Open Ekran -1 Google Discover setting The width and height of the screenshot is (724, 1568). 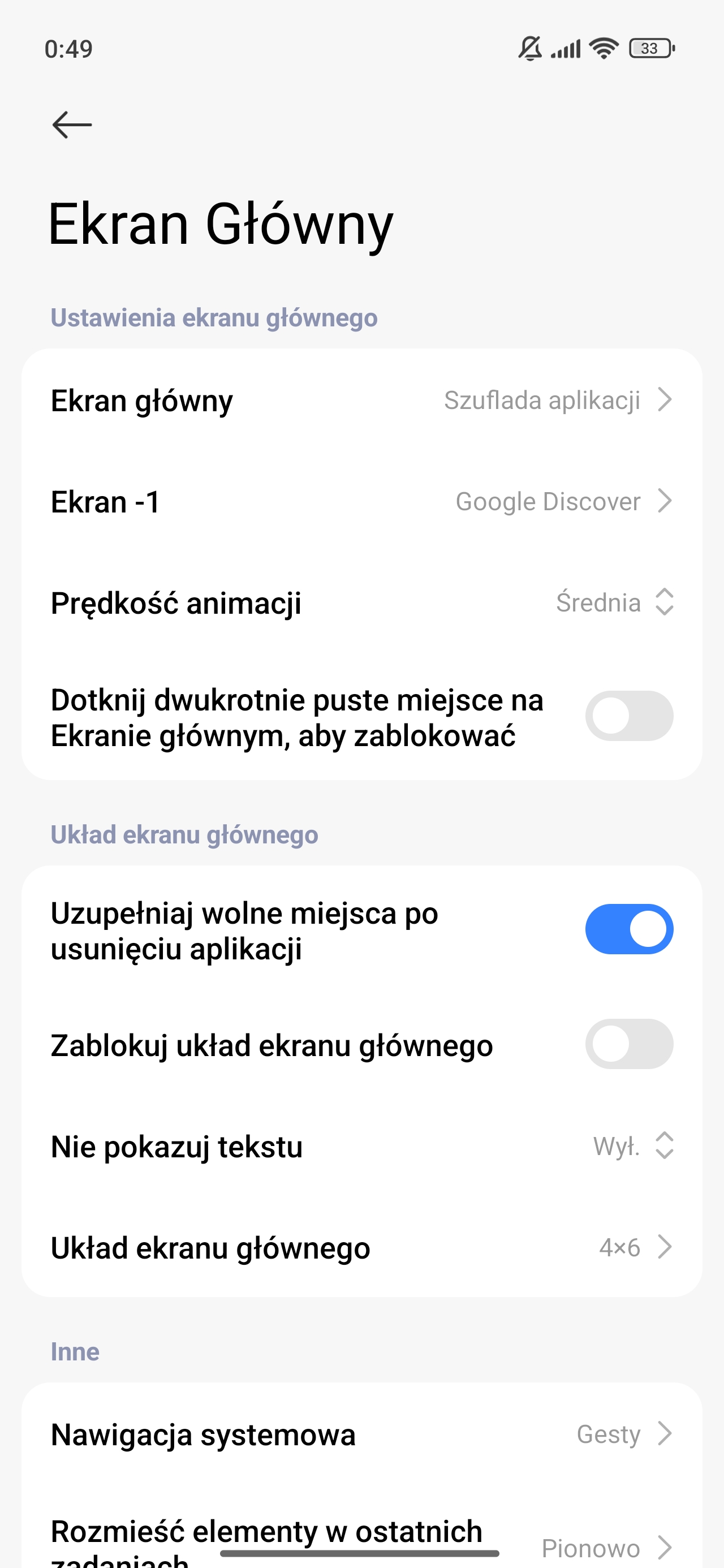(361, 502)
